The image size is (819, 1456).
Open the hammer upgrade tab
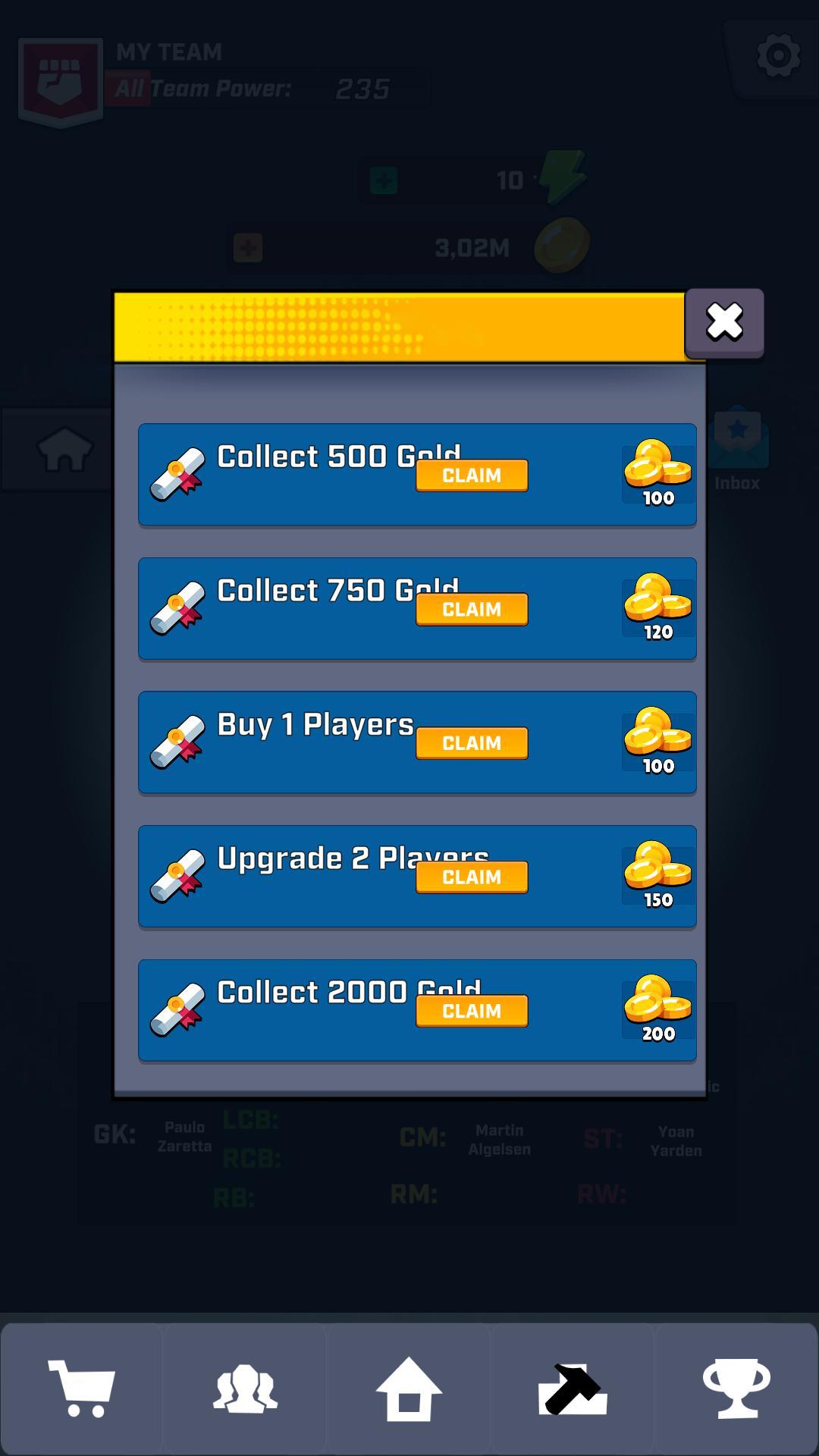[573, 1389]
